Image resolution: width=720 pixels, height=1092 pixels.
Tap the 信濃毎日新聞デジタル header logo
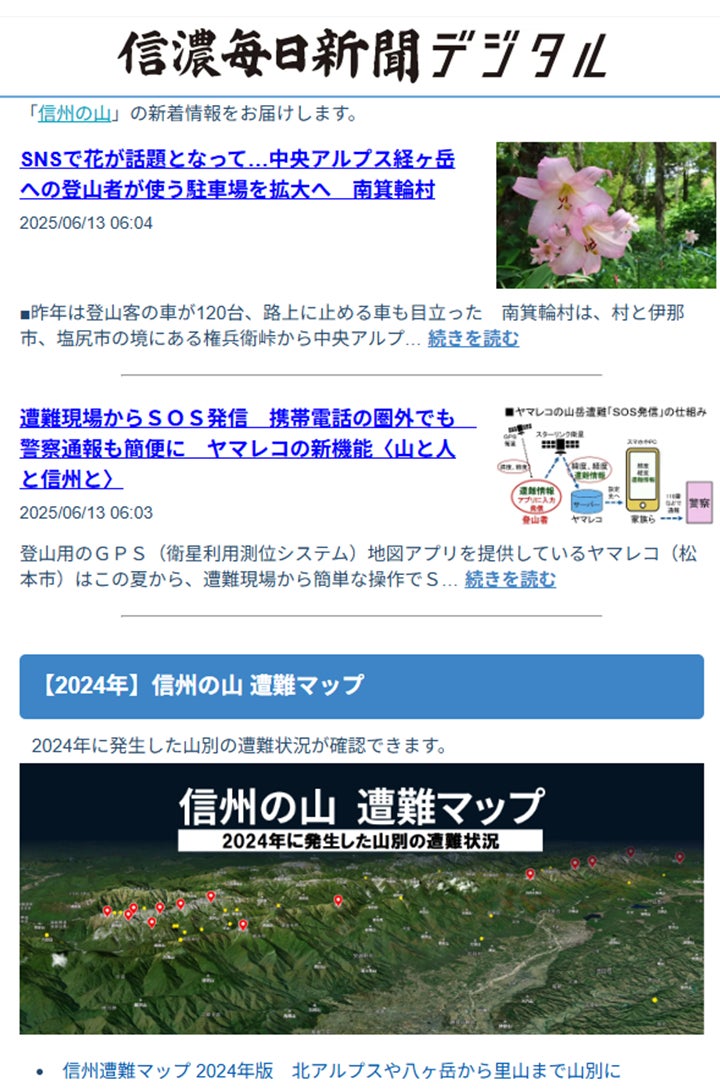click(362, 55)
